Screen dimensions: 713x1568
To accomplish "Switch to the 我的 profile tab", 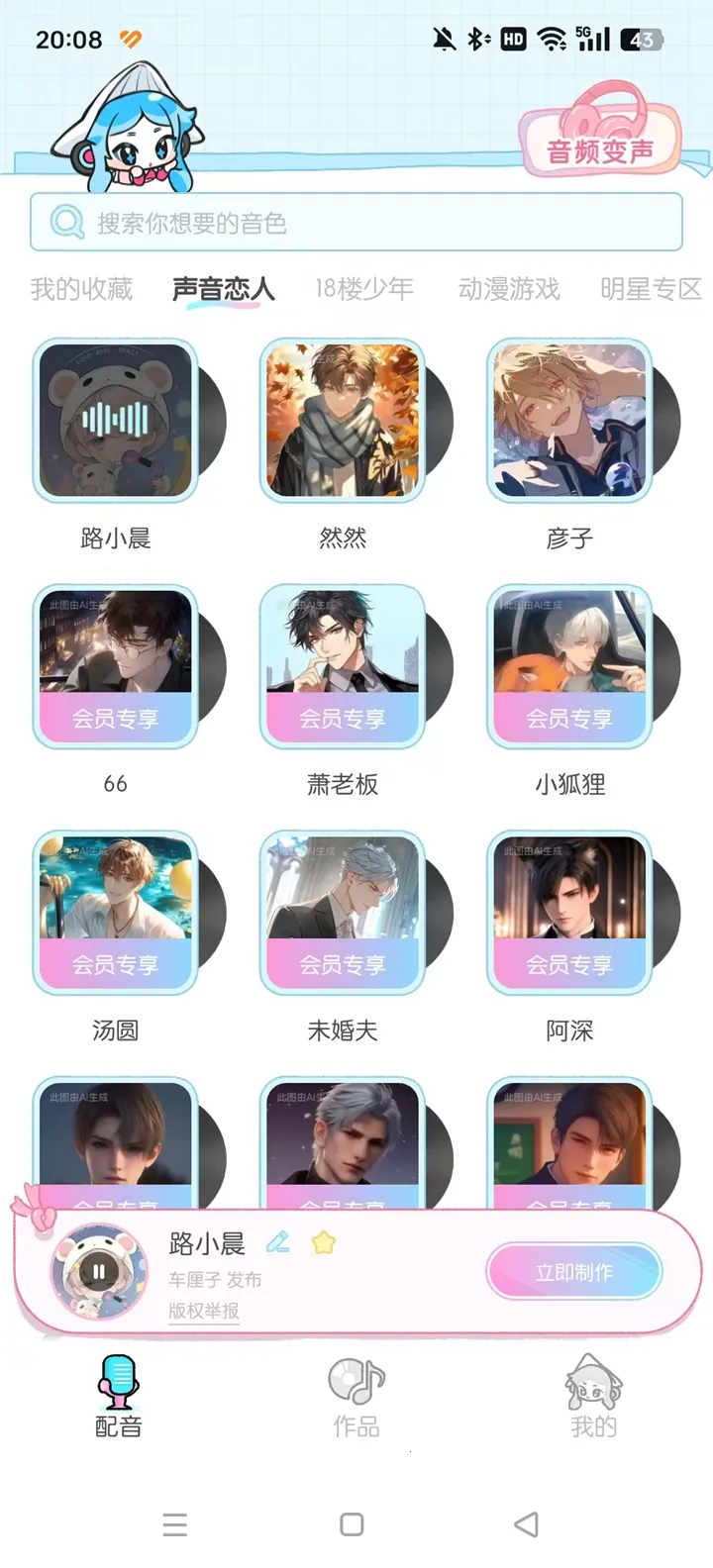I will (x=593, y=1398).
